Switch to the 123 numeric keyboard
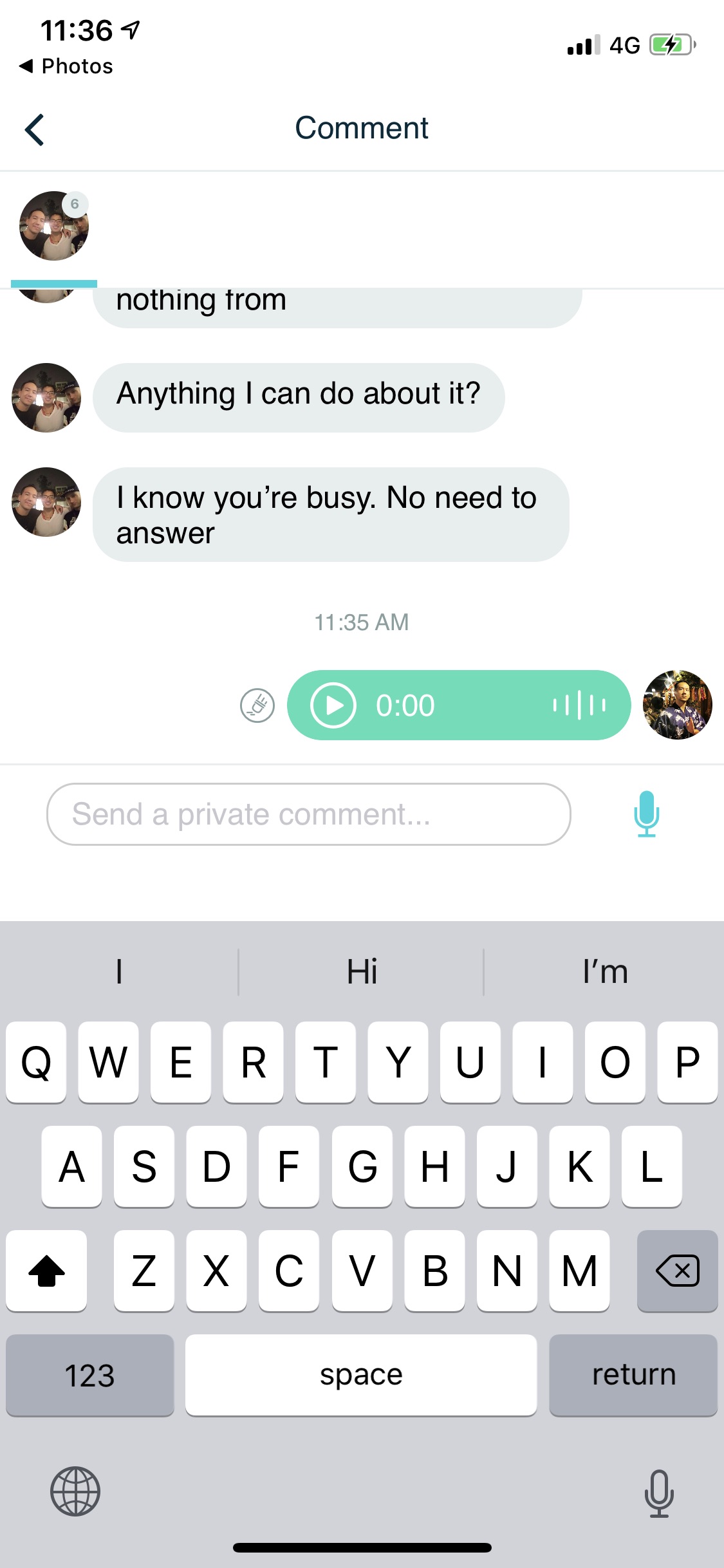This screenshot has height=1568, width=724. click(89, 1375)
